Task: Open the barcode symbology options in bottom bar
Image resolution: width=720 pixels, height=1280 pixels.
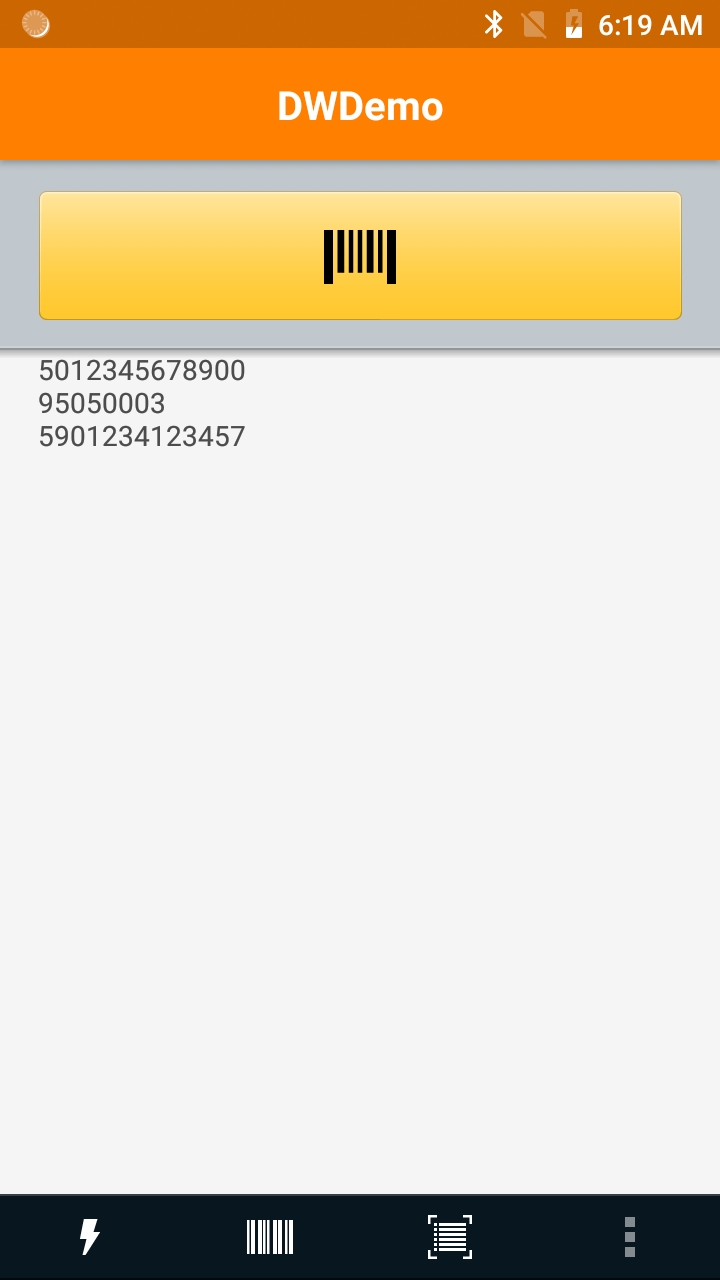Action: [270, 1237]
